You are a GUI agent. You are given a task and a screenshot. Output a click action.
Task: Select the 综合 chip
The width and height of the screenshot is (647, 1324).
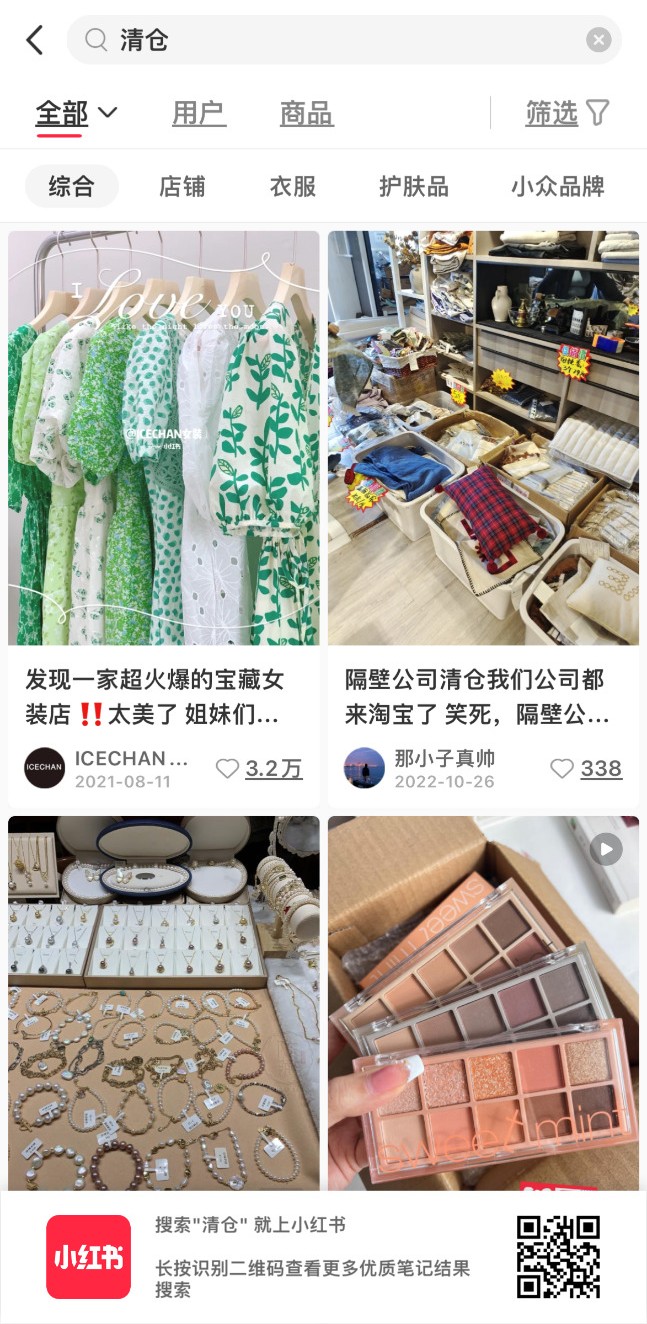(71, 186)
